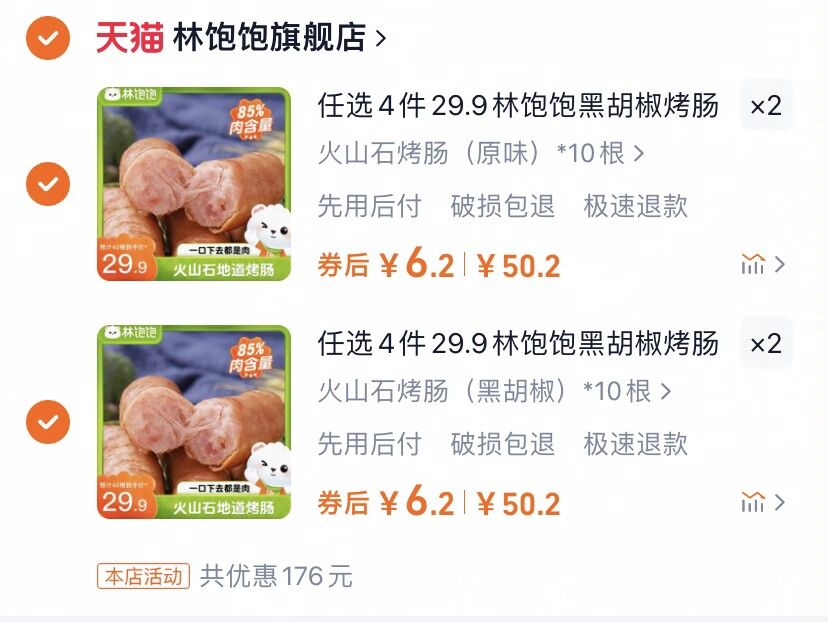Change the 火山石烤肠(原味)*10根 variant
The image size is (828, 622).
click(x=480, y=154)
